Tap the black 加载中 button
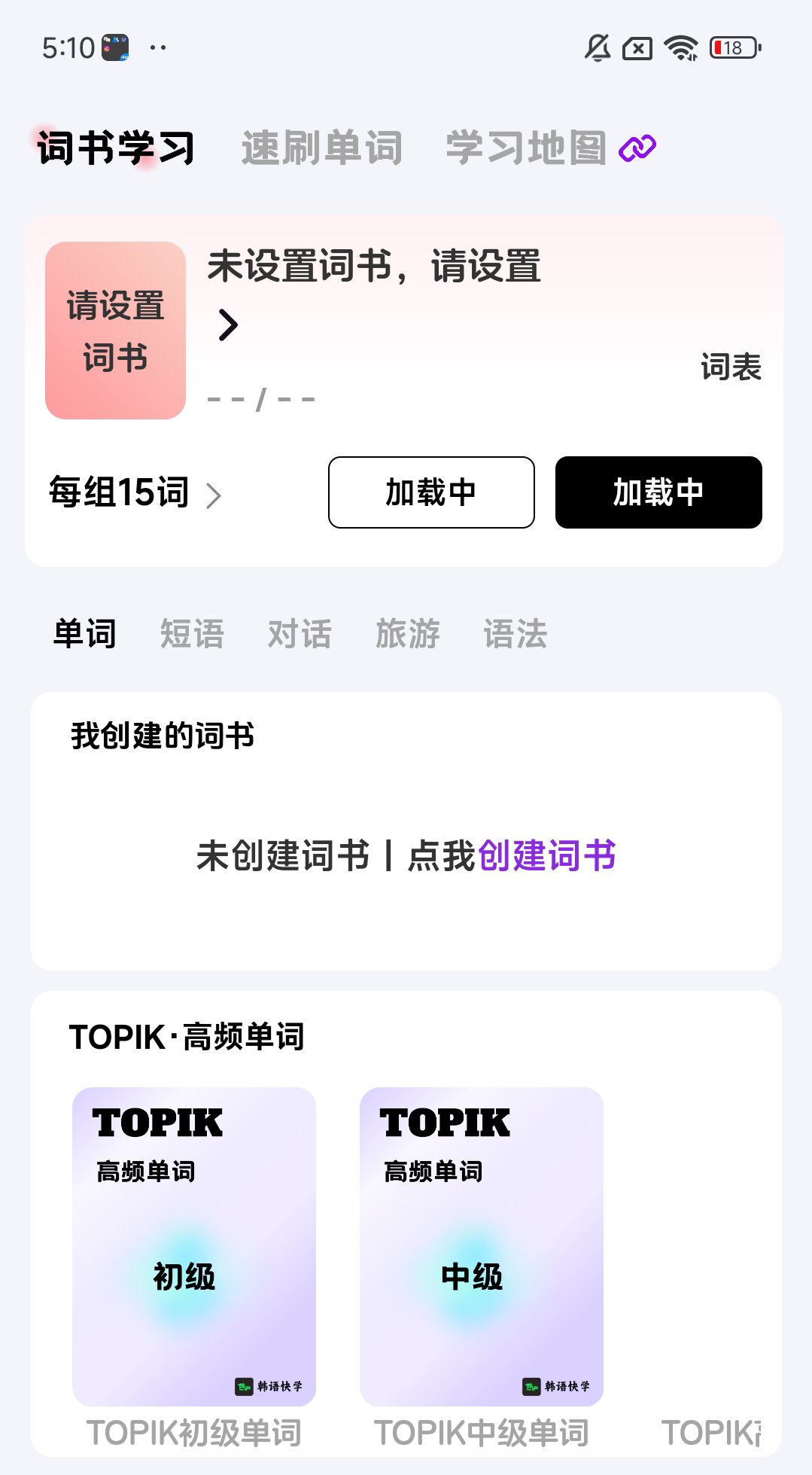 click(658, 492)
